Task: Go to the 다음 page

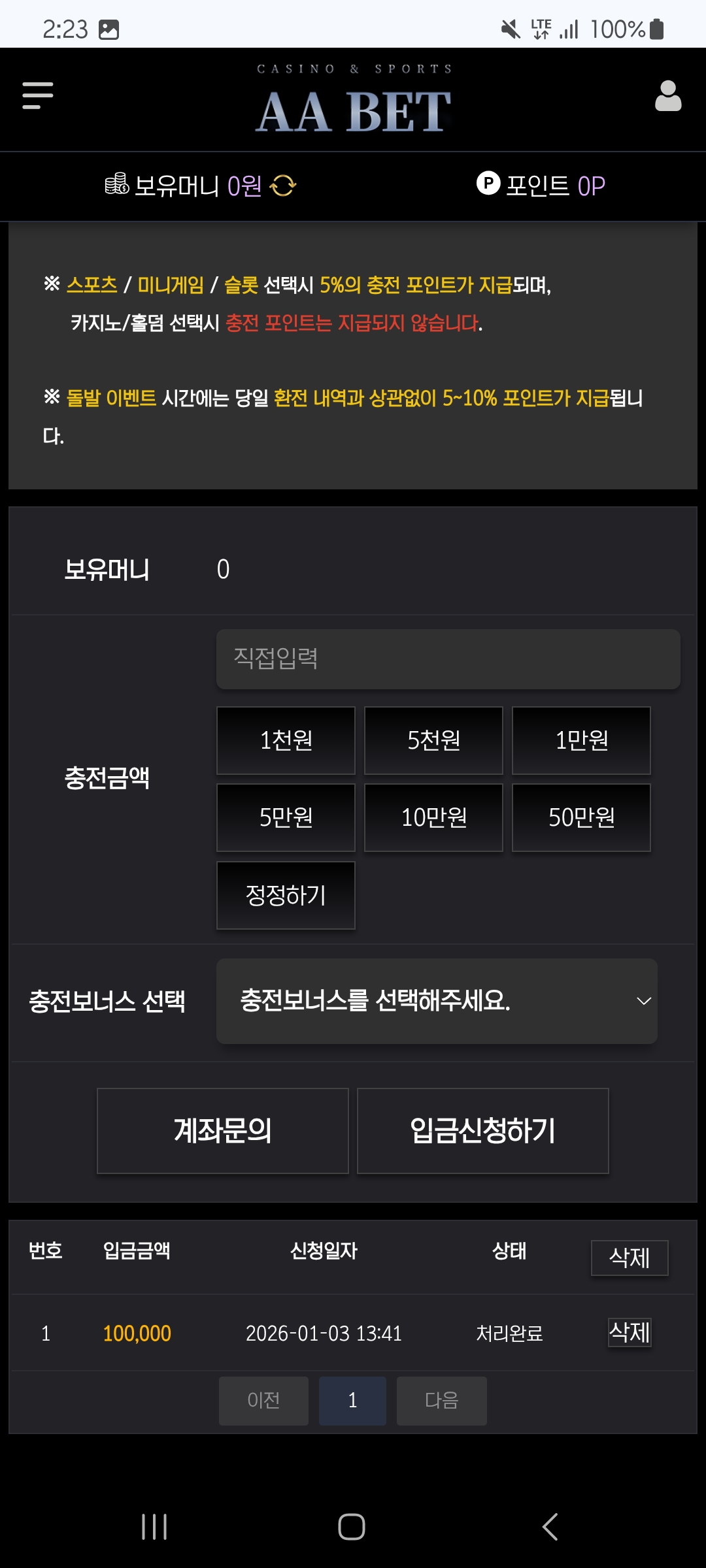Action: pos(441,1400)
